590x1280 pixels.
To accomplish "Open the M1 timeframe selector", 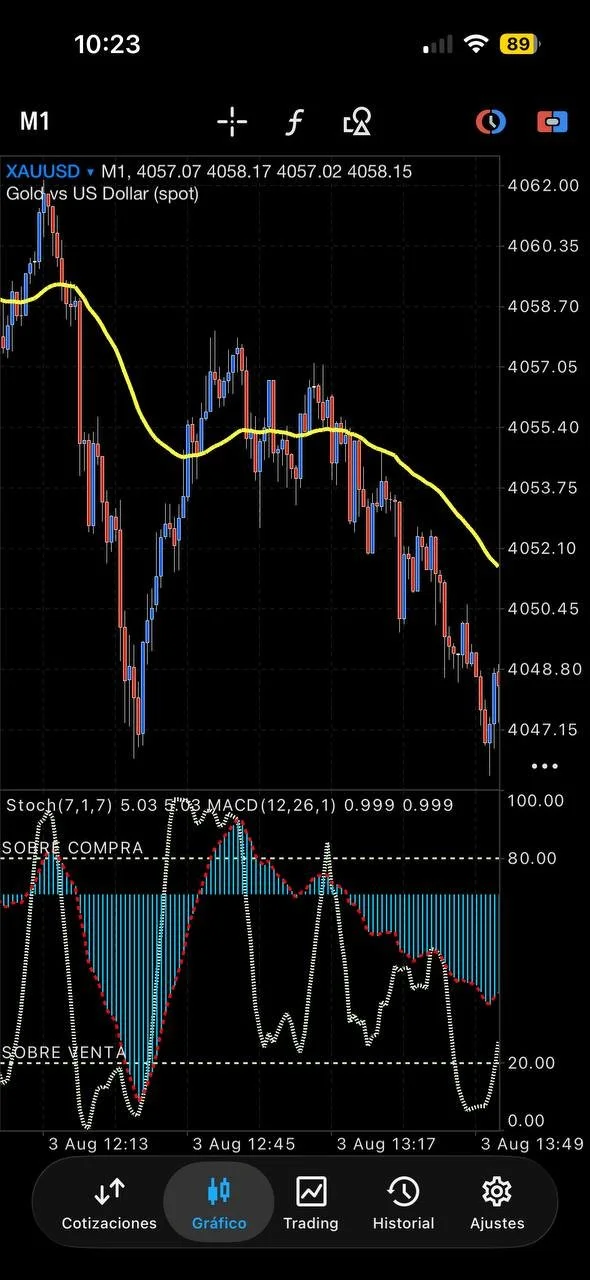I will (x=35, y=122).
